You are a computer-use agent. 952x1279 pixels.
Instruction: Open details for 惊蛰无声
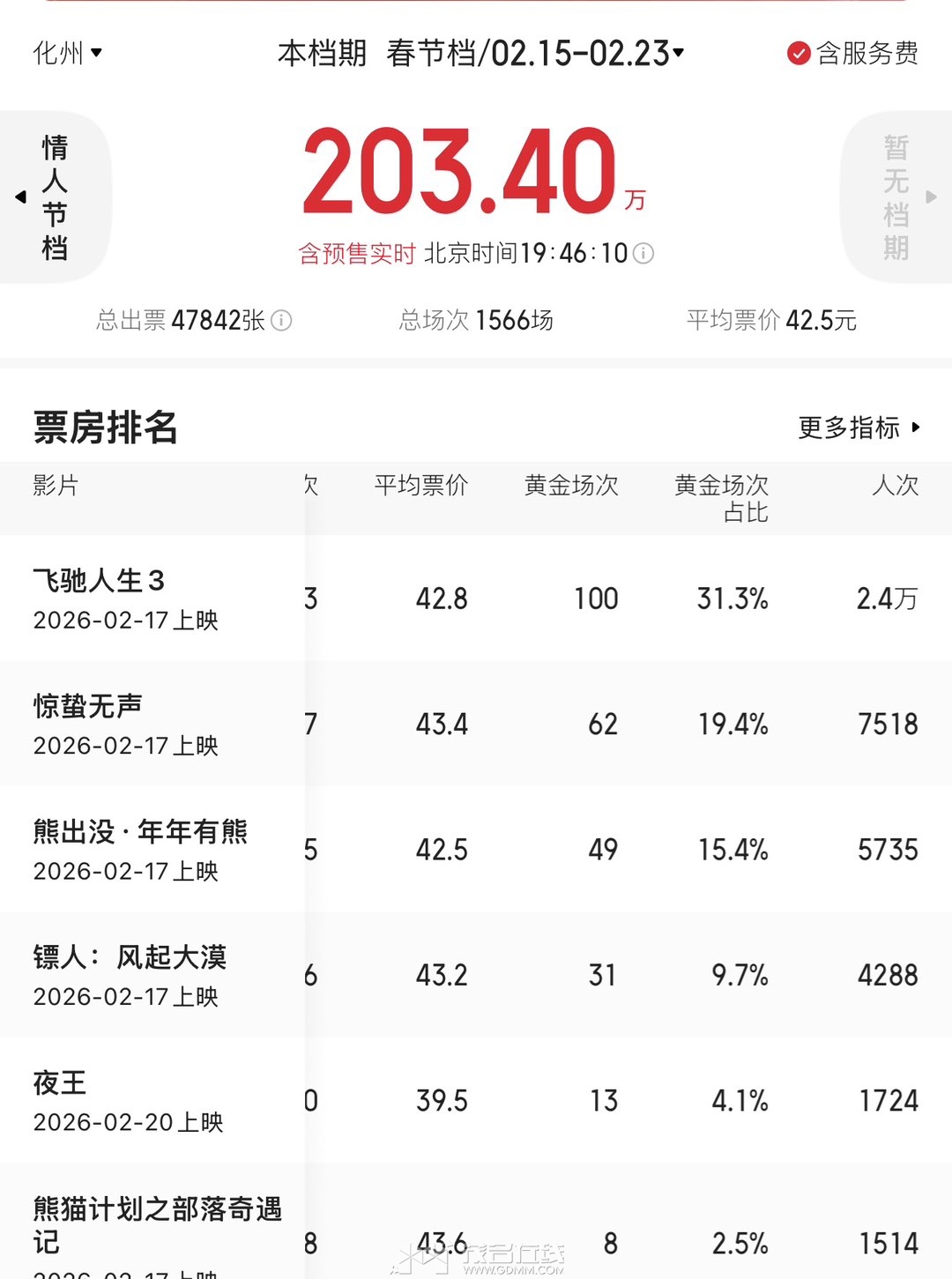point(88,706)
